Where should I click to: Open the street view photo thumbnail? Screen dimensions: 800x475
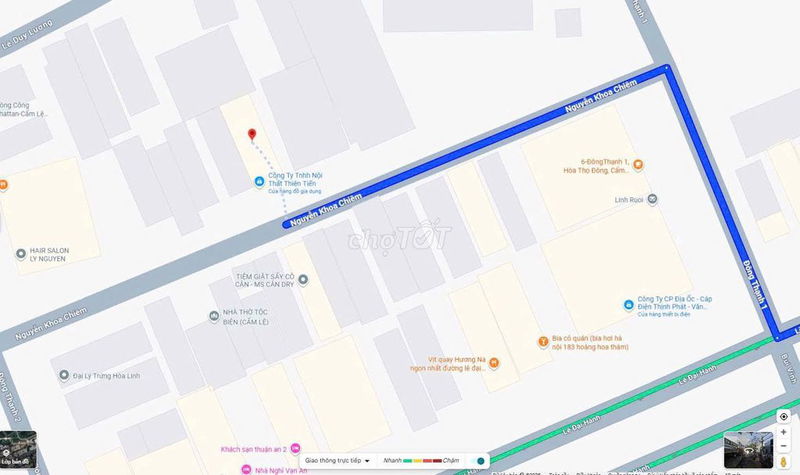coord(748,450)
